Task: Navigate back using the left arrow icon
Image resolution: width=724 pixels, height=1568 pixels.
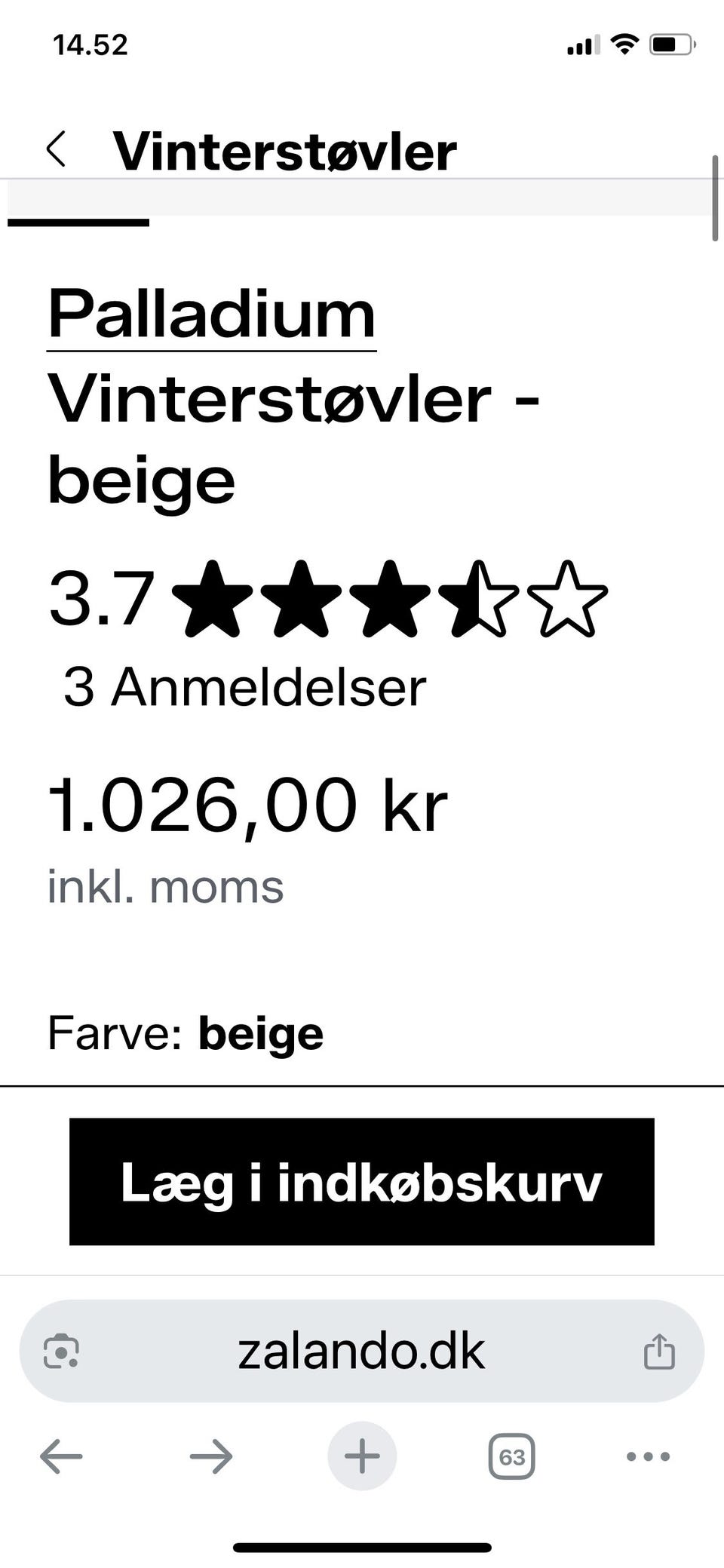Action: (x=60, y=1456)
